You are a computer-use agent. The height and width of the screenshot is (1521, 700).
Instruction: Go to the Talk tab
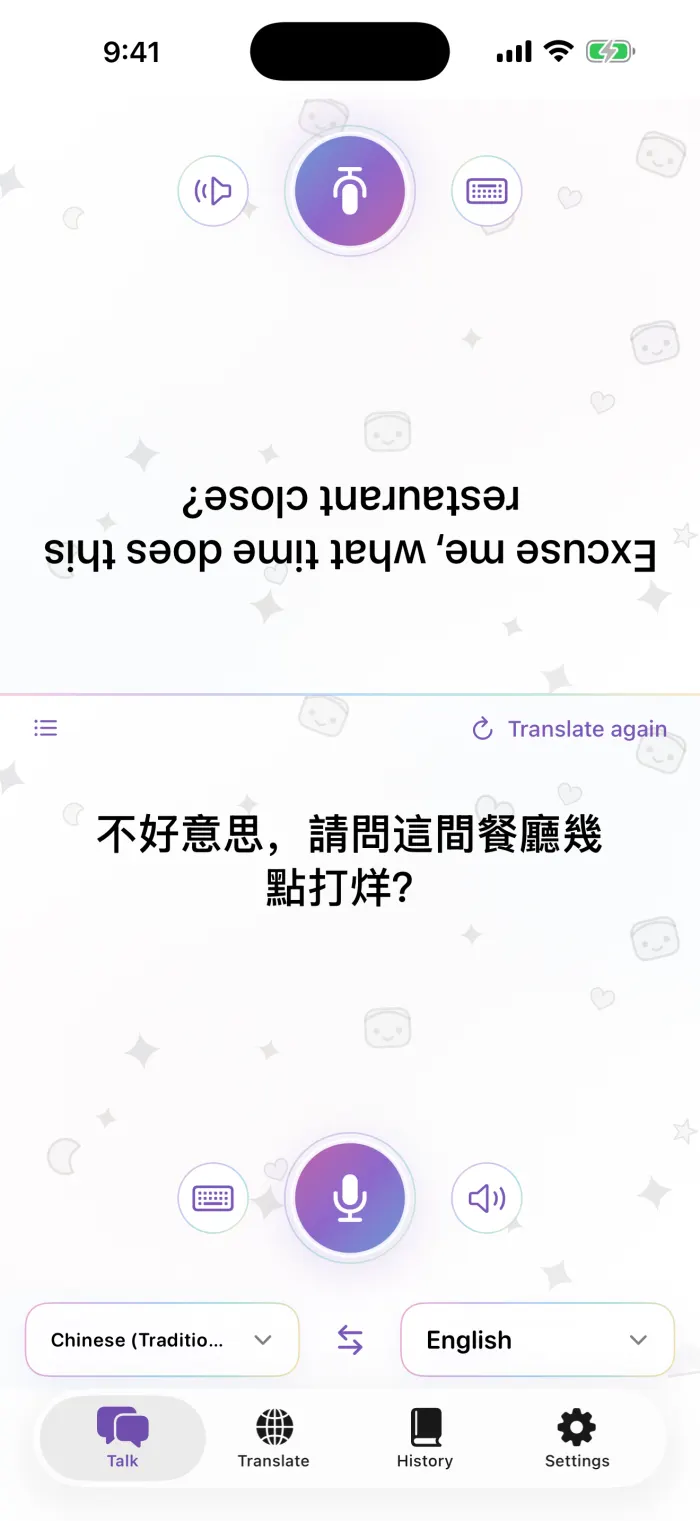click(x=123, y=1438)
